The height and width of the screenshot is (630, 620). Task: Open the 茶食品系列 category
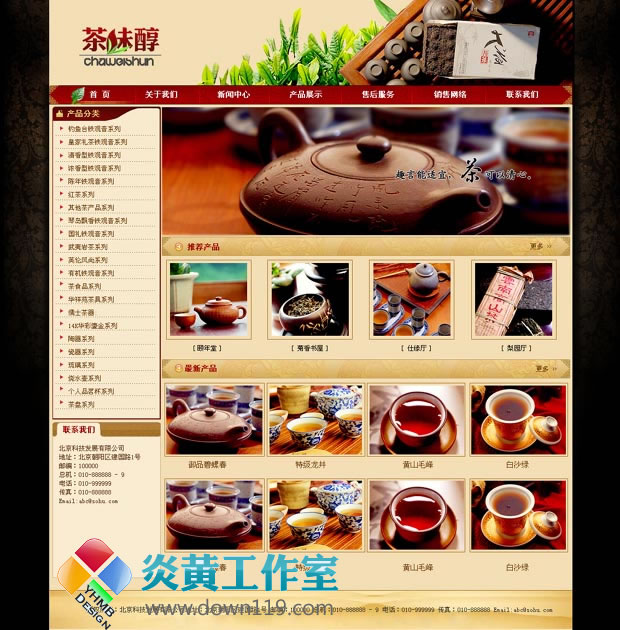point(84,286)
